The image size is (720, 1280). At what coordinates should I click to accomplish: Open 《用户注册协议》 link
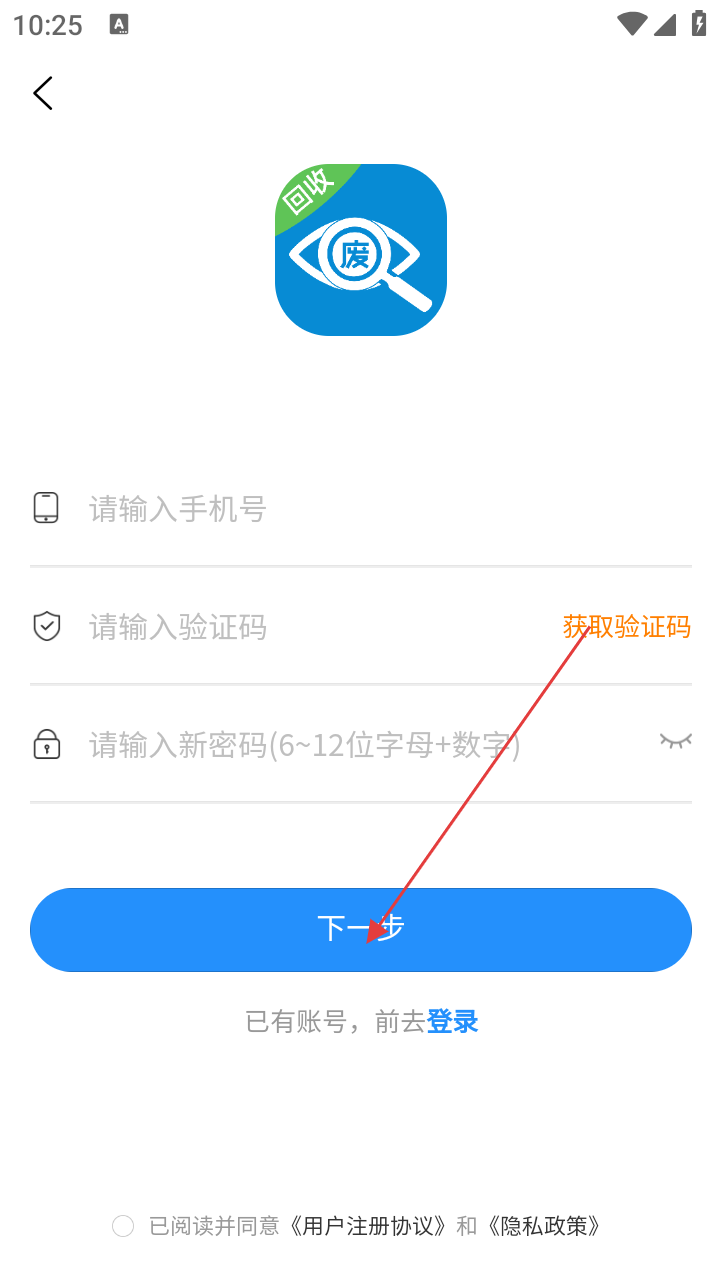pos(367,1226)
